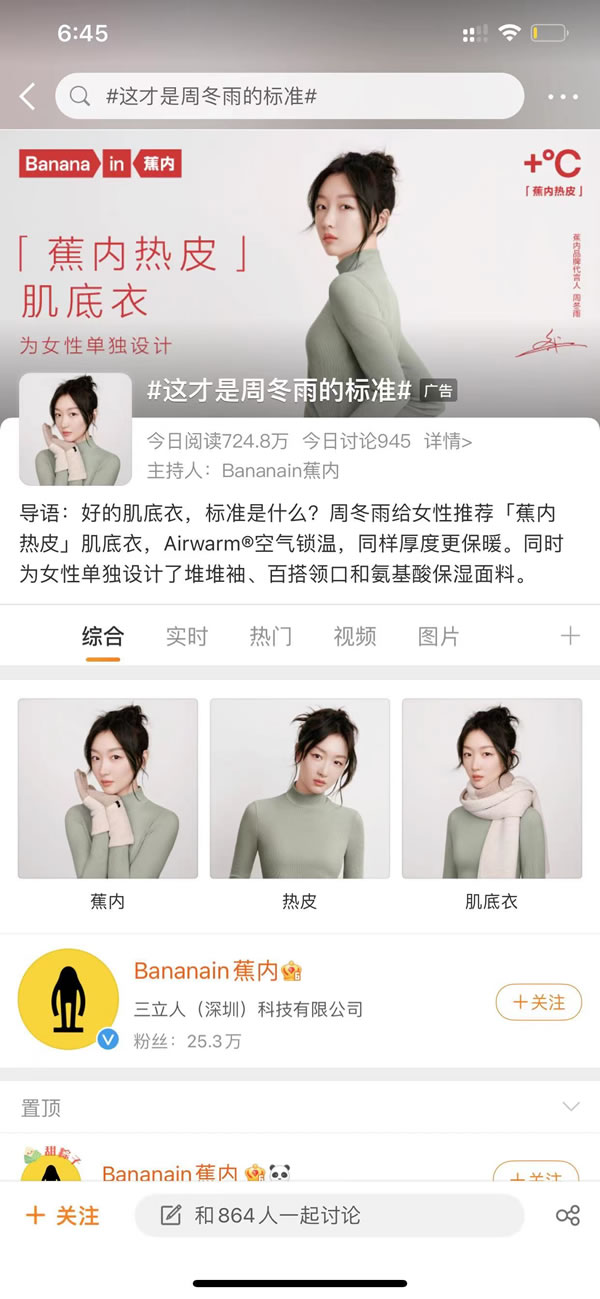The image size is (600, 1299).
Task: Switch to the 视频 tab
Action: pyautogui.click(x=355, y=636)
